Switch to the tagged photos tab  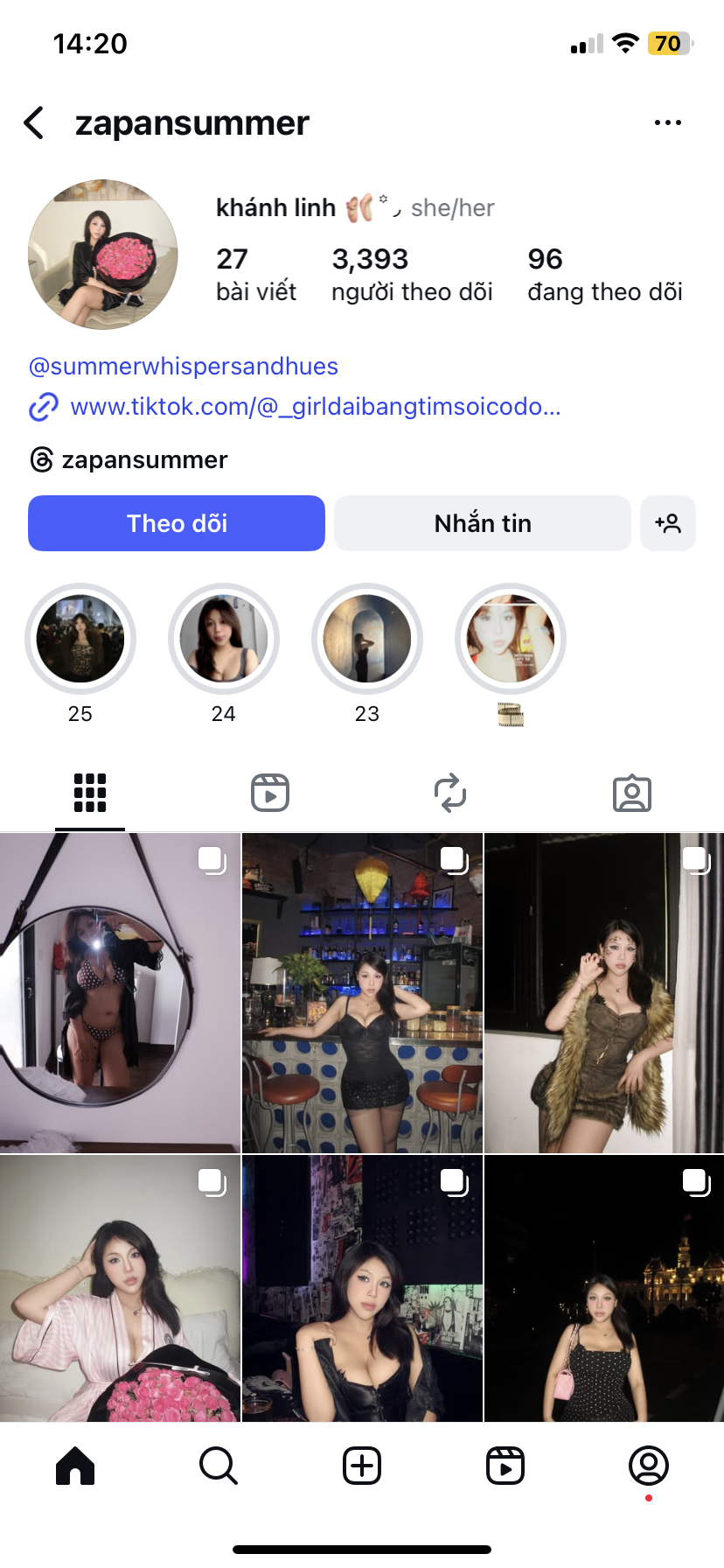coord(631,793)
